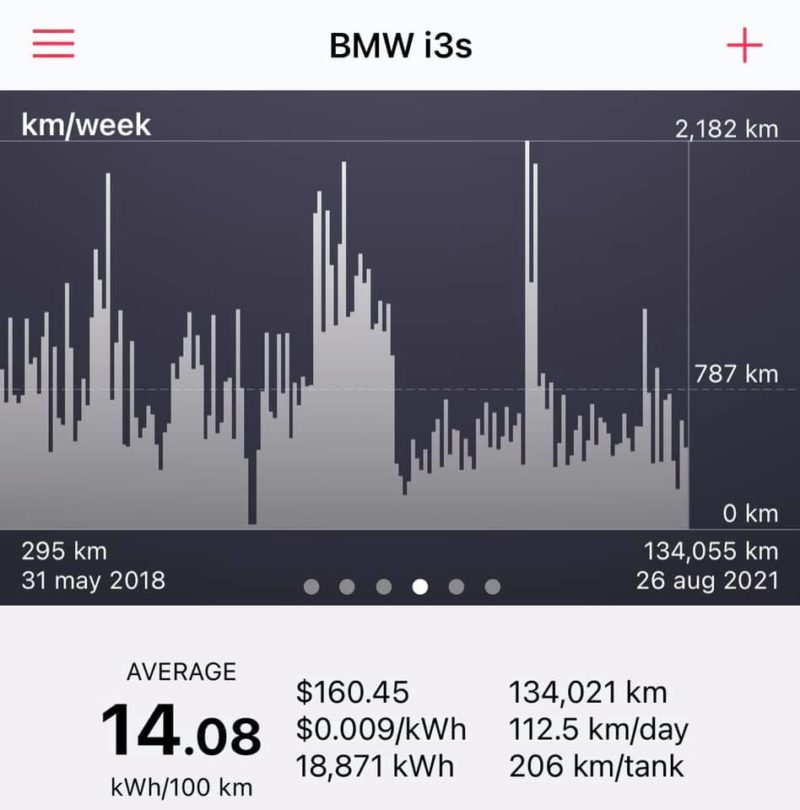Jump to the first chart page dot
Screen dimensions: 800x810
311,587
